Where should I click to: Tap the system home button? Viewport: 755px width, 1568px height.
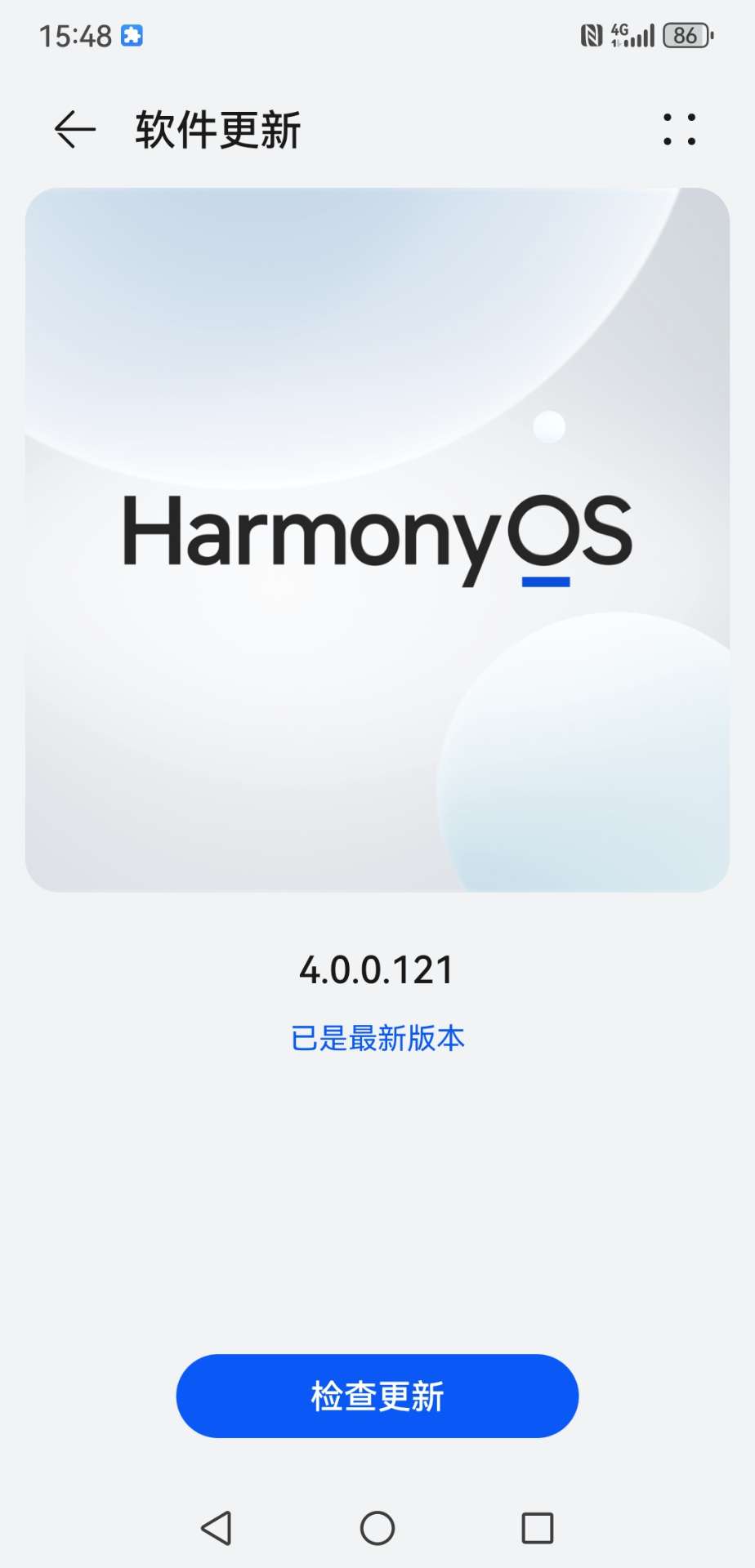pyautogui.click(x=377, y=1528)
